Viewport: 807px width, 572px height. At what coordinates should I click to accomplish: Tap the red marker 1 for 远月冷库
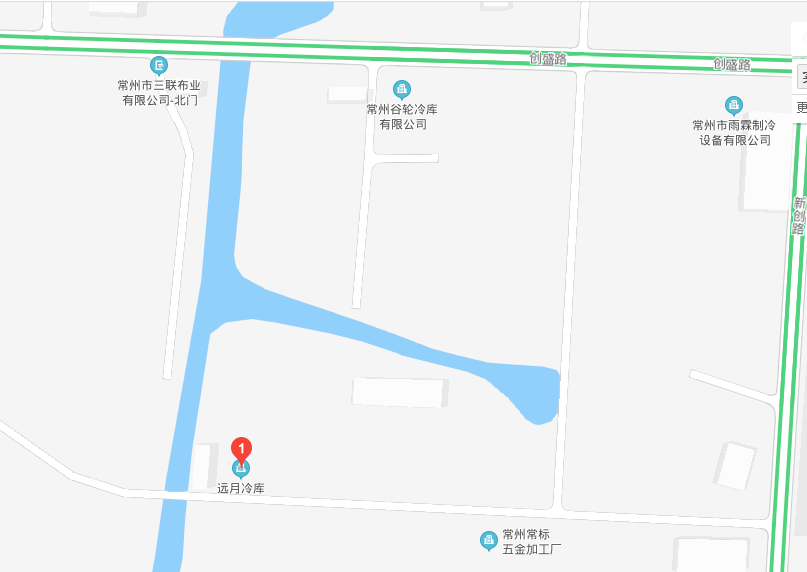point(241,450)
